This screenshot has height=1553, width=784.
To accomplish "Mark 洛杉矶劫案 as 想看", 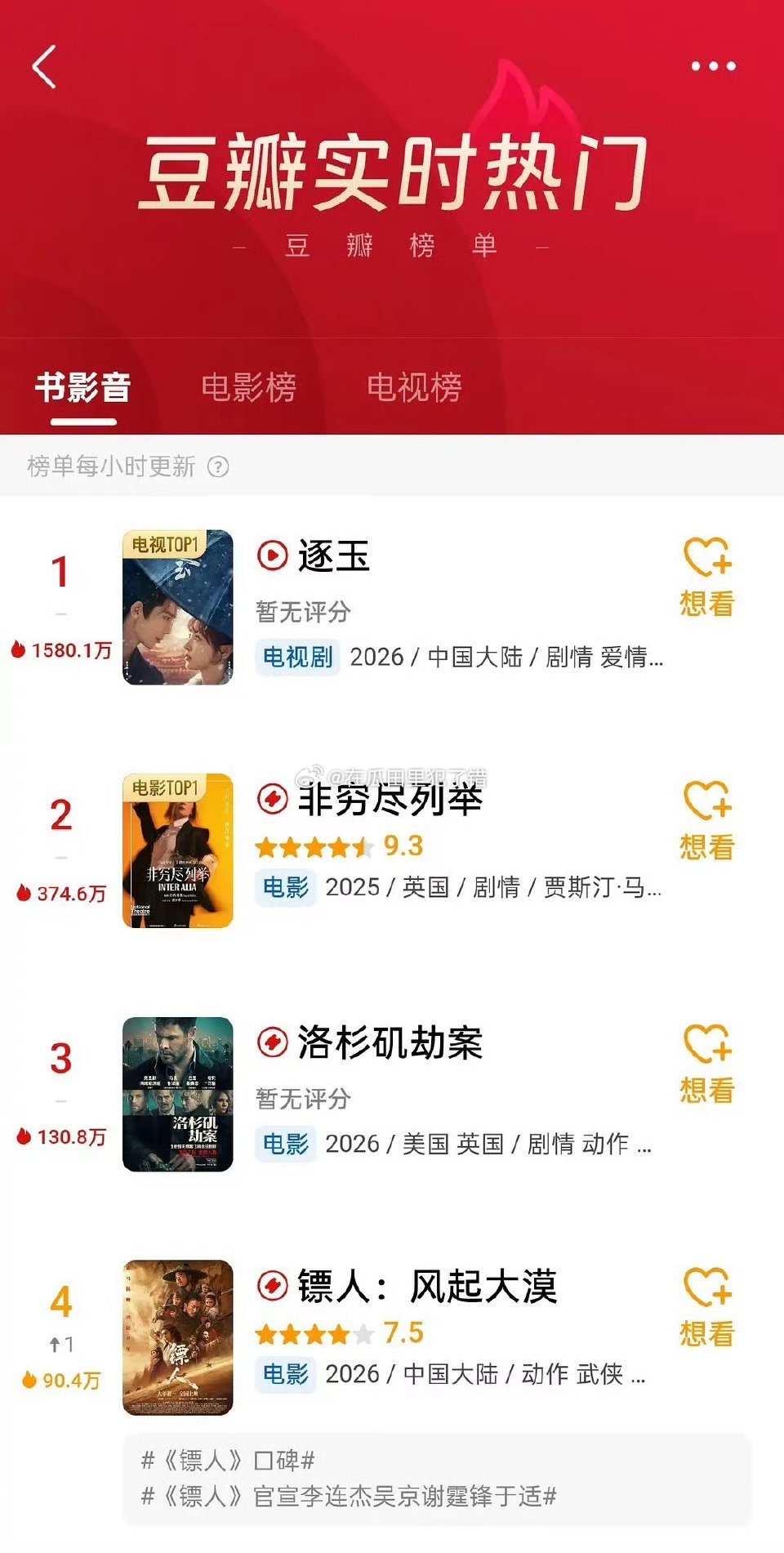I will [707, 1064].
